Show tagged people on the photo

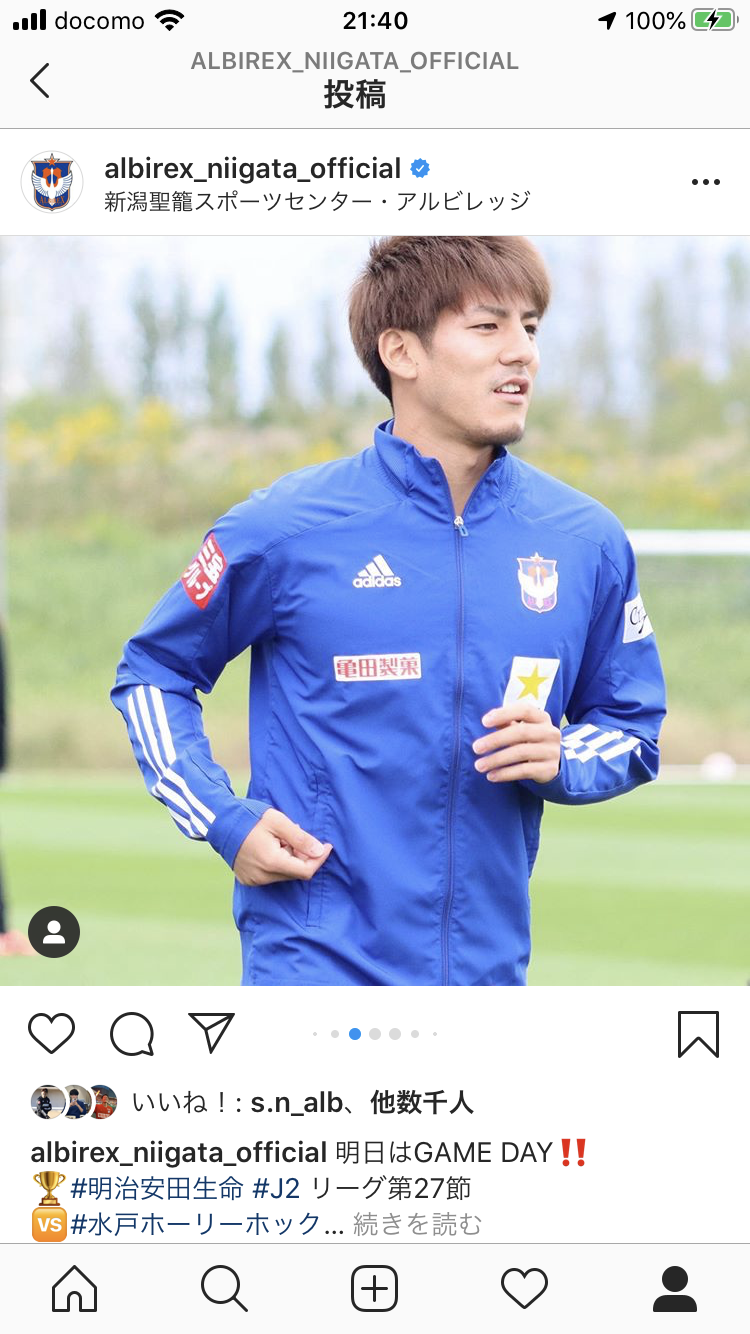(x=54, y=932)
